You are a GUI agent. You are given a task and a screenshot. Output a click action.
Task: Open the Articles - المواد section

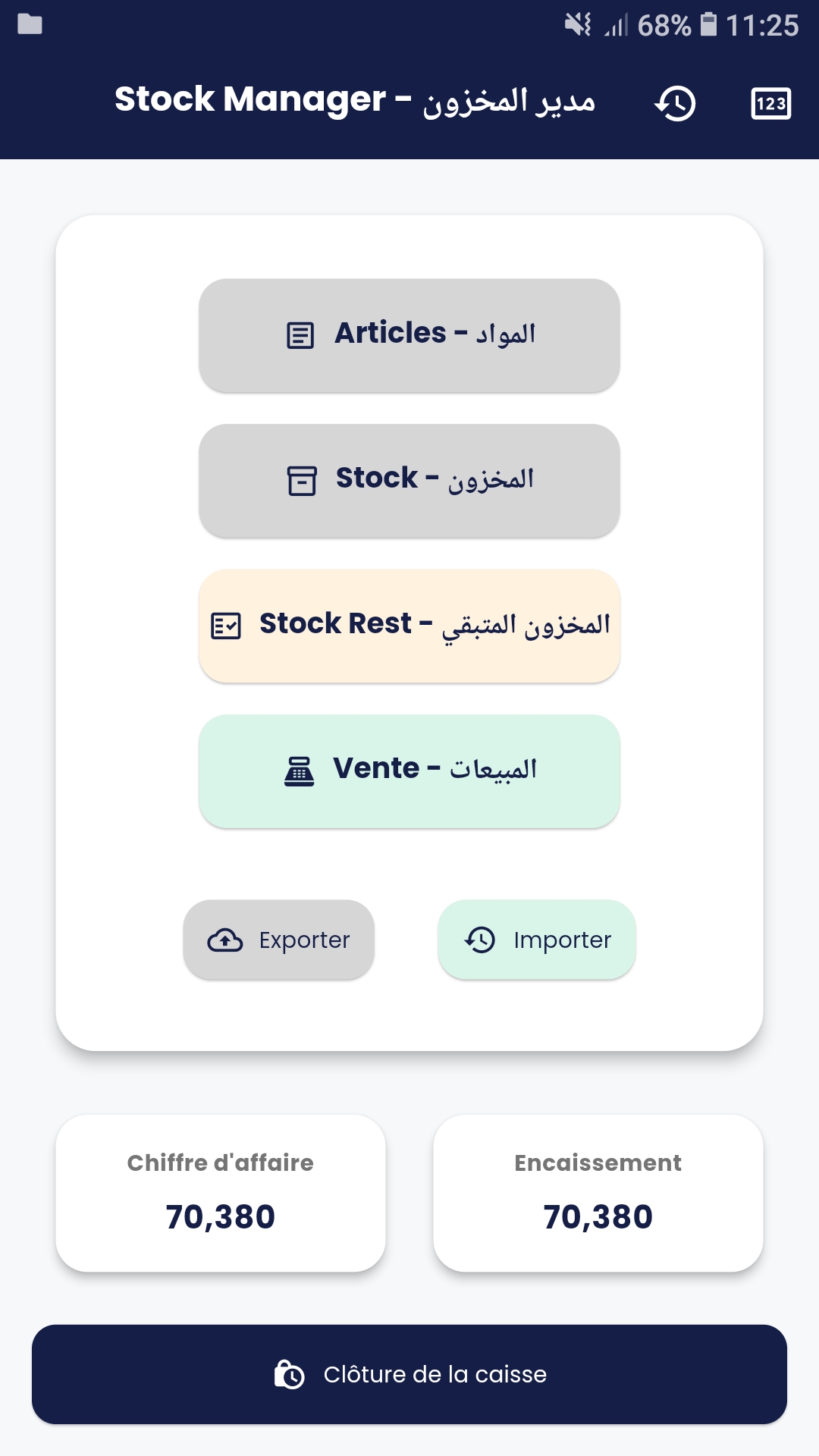coord(409,334)
